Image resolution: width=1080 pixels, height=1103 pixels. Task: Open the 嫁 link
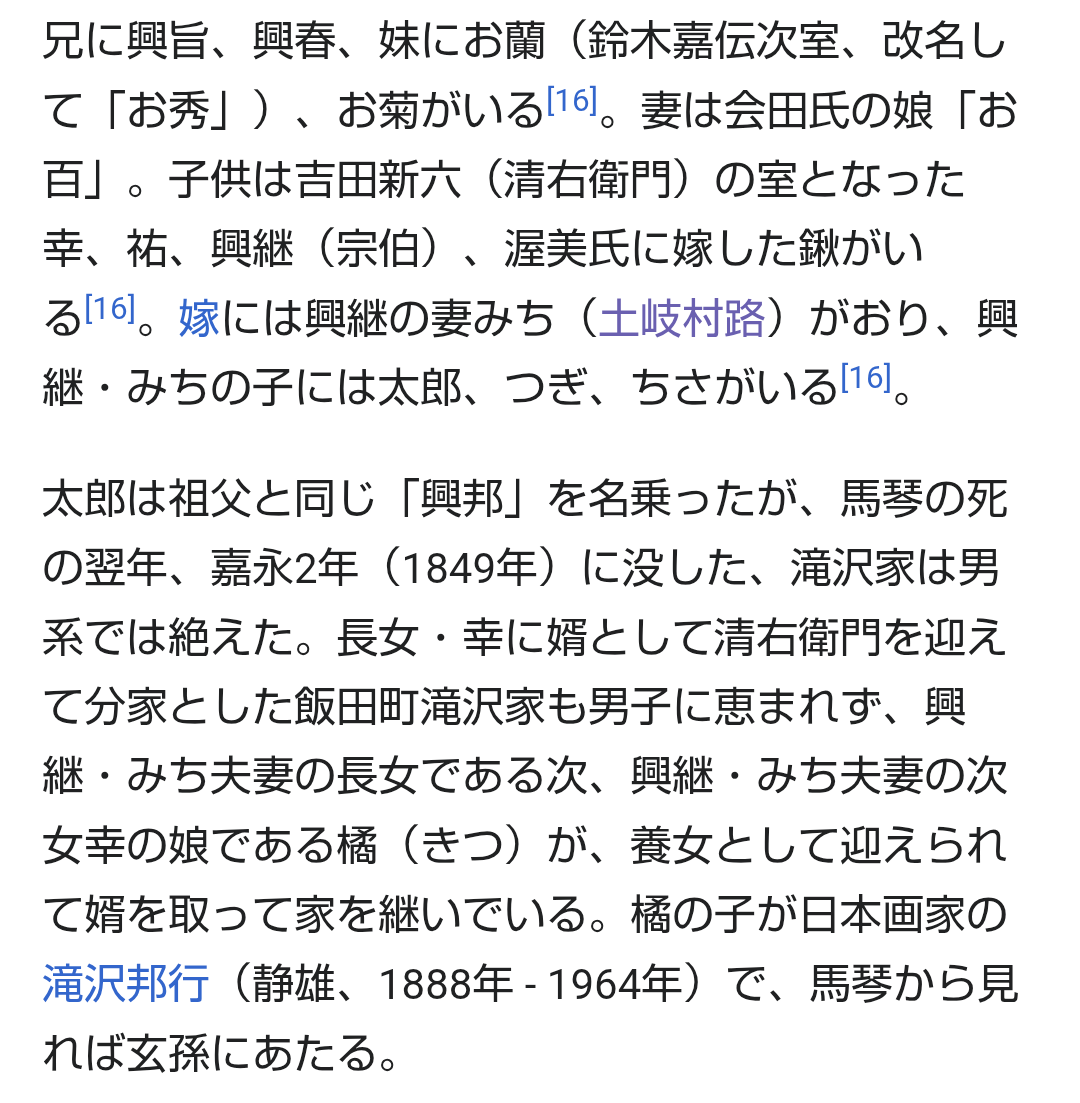coord(199,321)
